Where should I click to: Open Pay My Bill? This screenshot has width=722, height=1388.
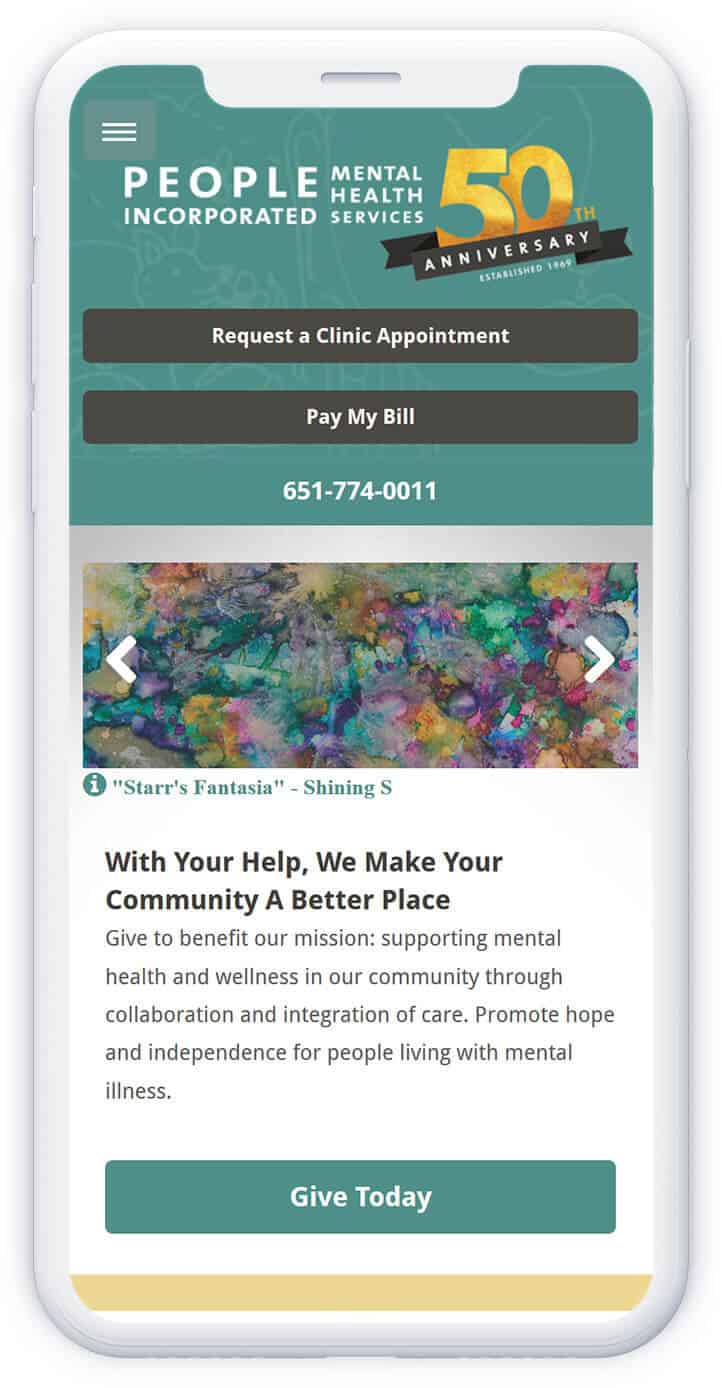pyautogui.click(x=360, y=417)
